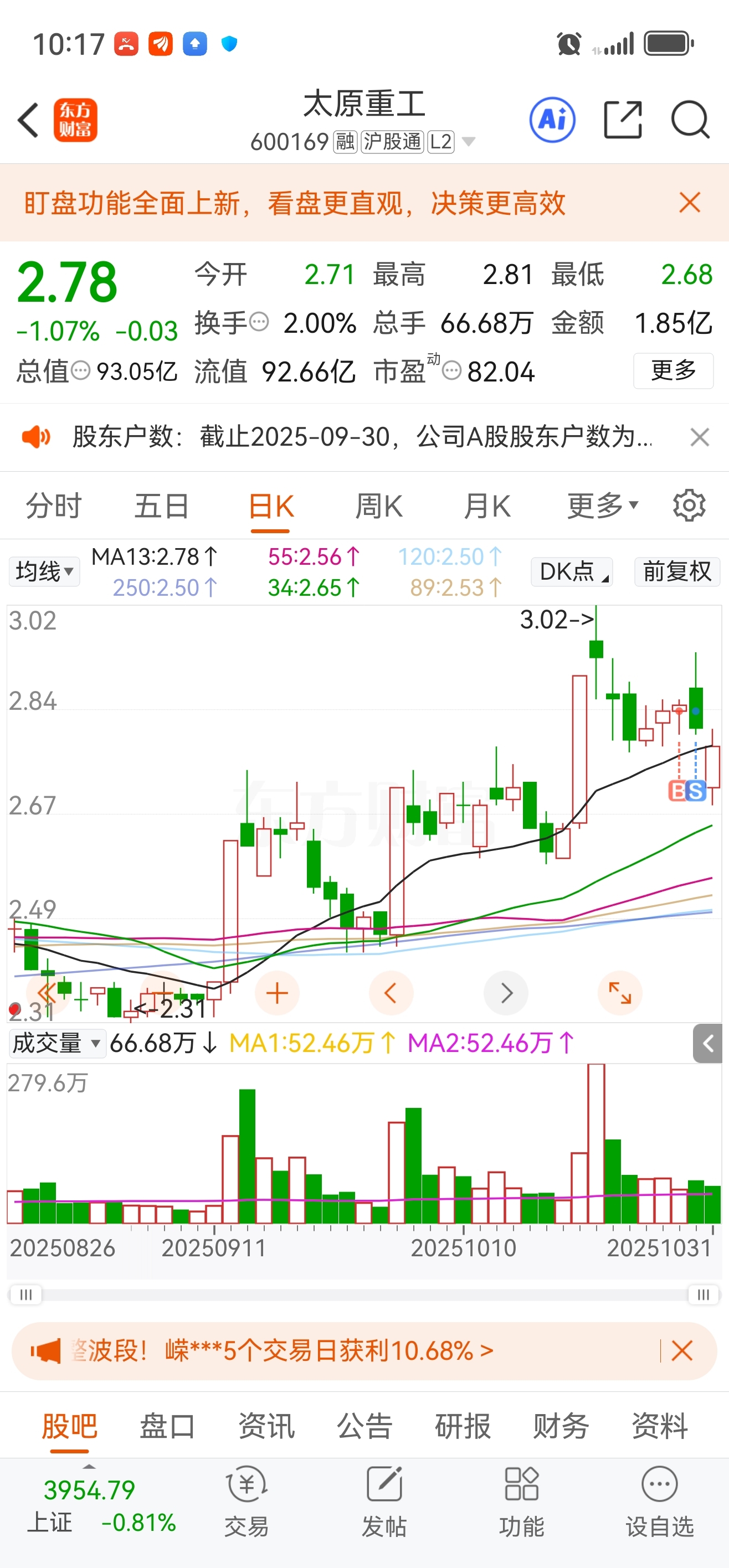Switch to the 分时 chart tab
Image resolution: width=729 pixels, height=1568 pixels.
[x=54, y=506]
